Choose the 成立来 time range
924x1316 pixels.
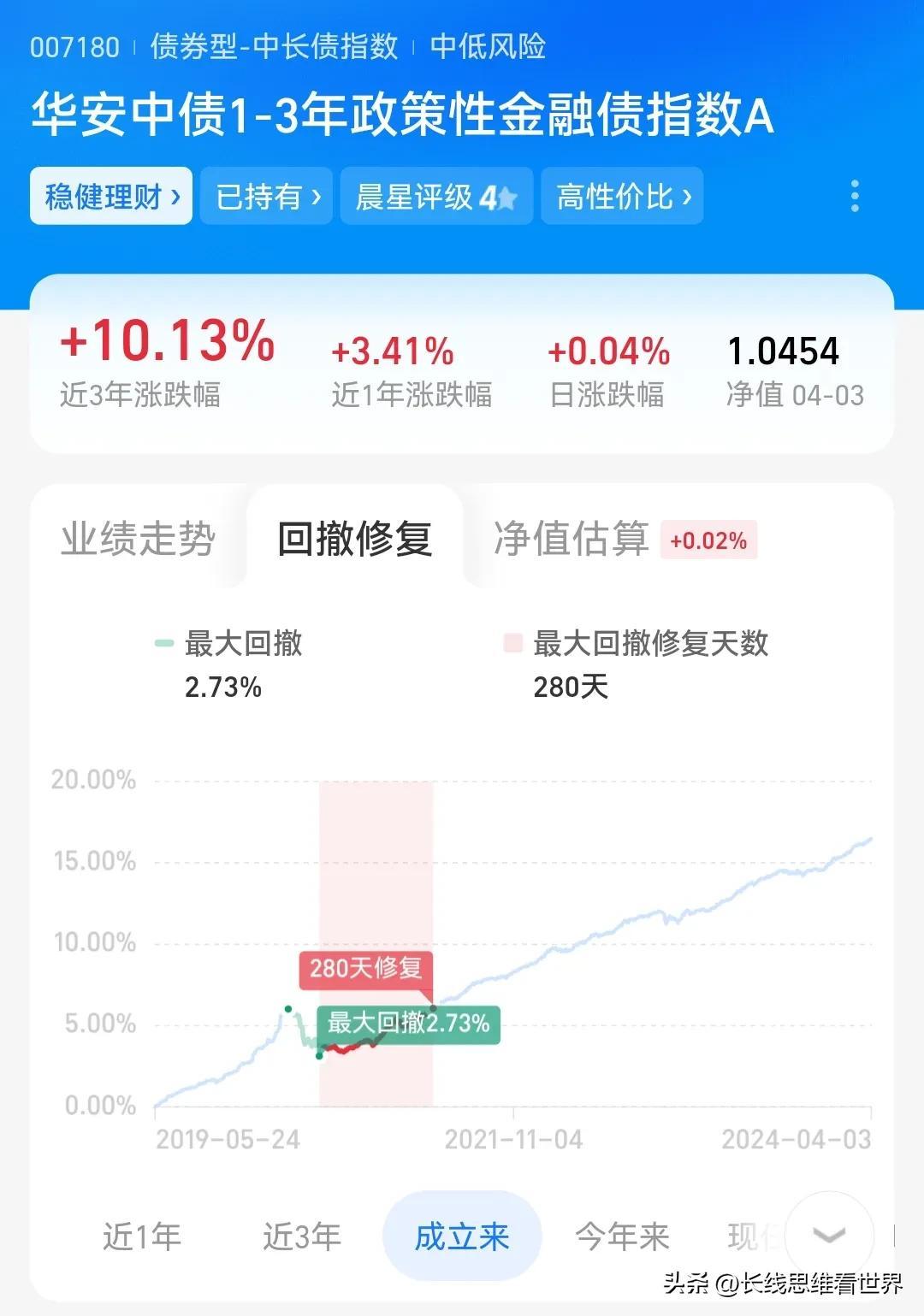462,1236
